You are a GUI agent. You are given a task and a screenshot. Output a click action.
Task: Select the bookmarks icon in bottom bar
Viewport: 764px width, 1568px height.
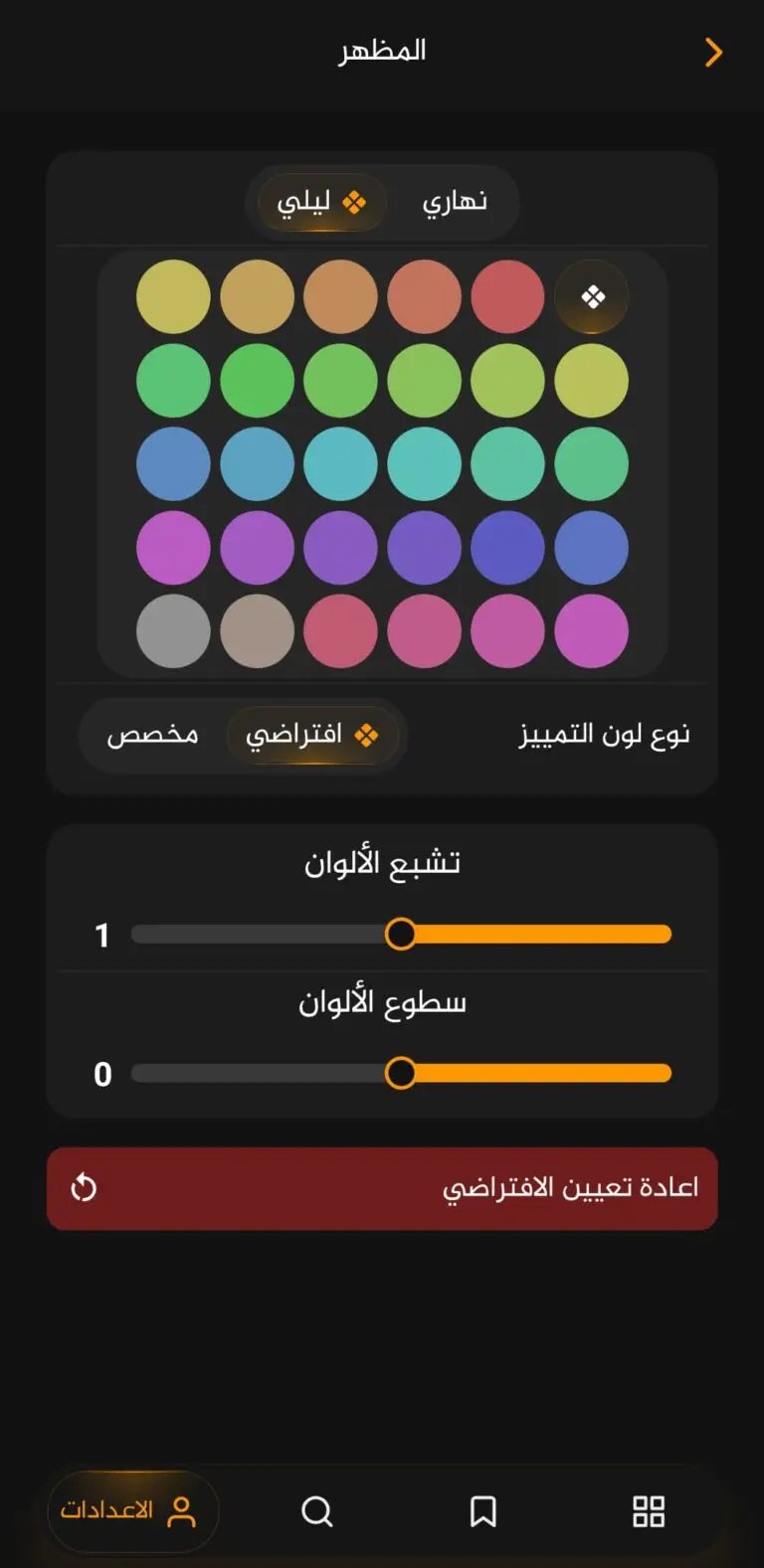pos(481,1512)
